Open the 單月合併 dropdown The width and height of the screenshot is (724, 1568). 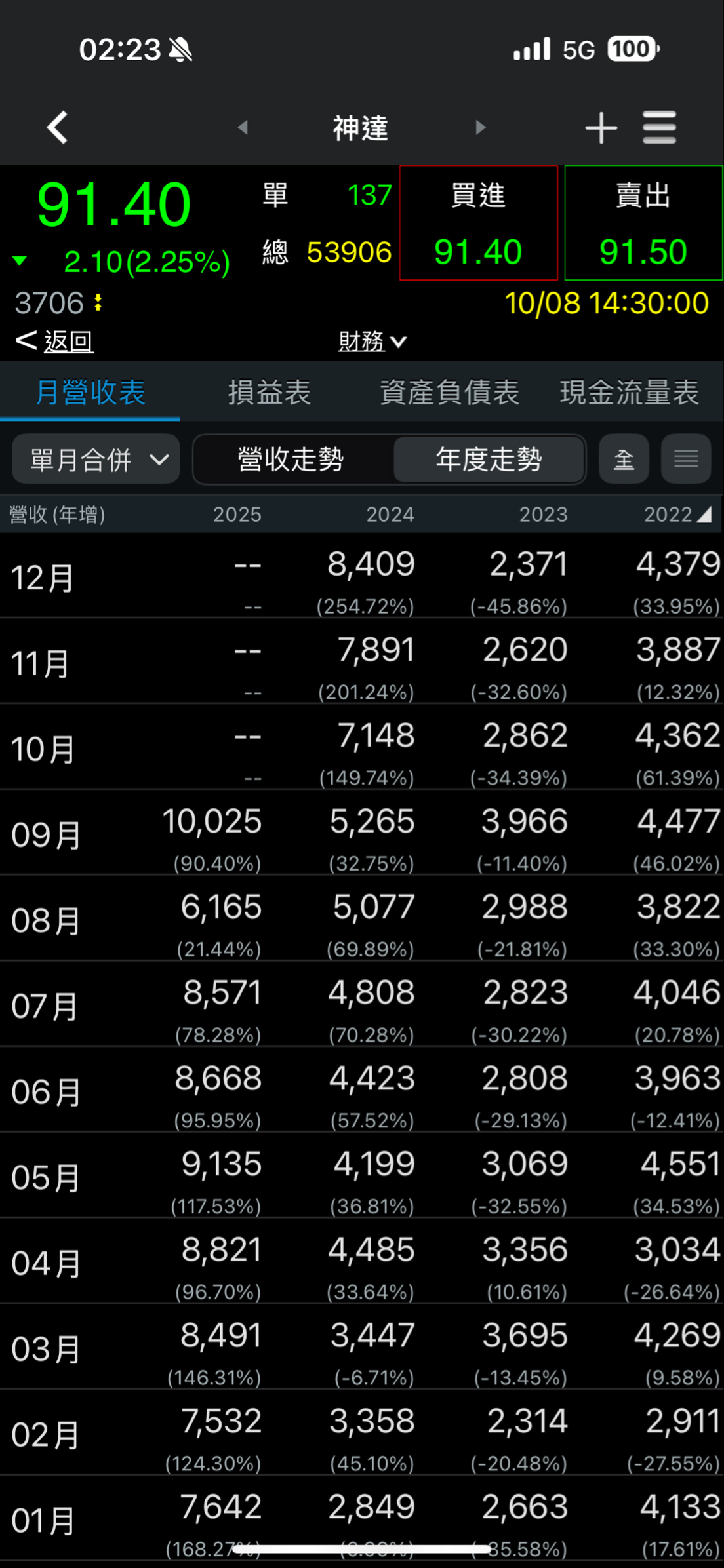(96, 459)
